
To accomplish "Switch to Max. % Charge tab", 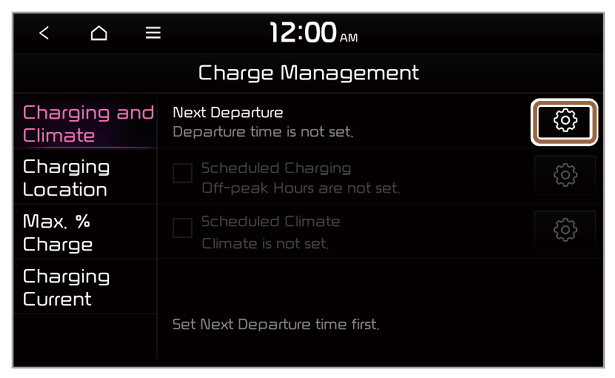I will click(x=86, y=233).
